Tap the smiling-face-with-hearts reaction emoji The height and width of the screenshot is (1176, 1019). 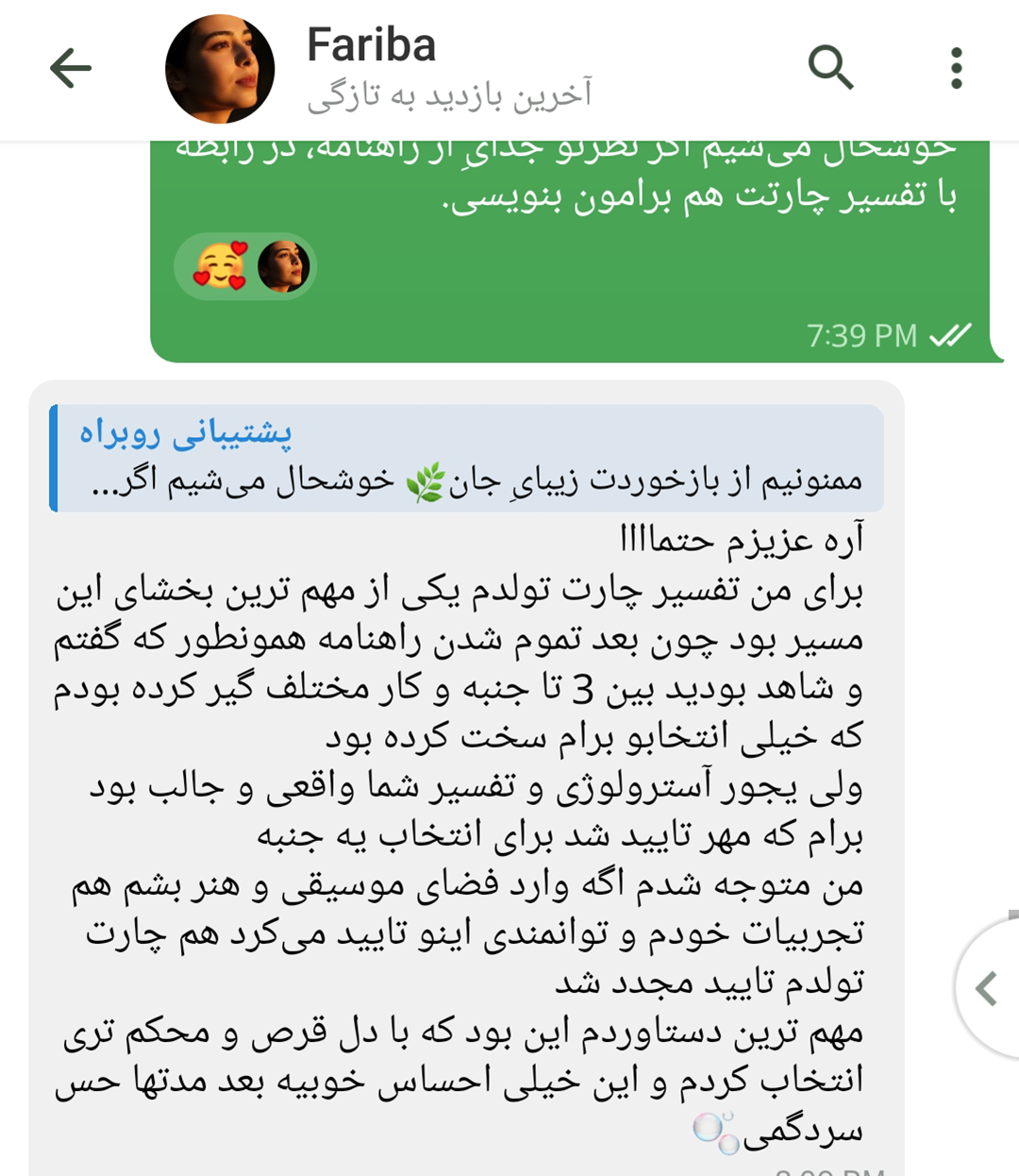click(219, 265)
